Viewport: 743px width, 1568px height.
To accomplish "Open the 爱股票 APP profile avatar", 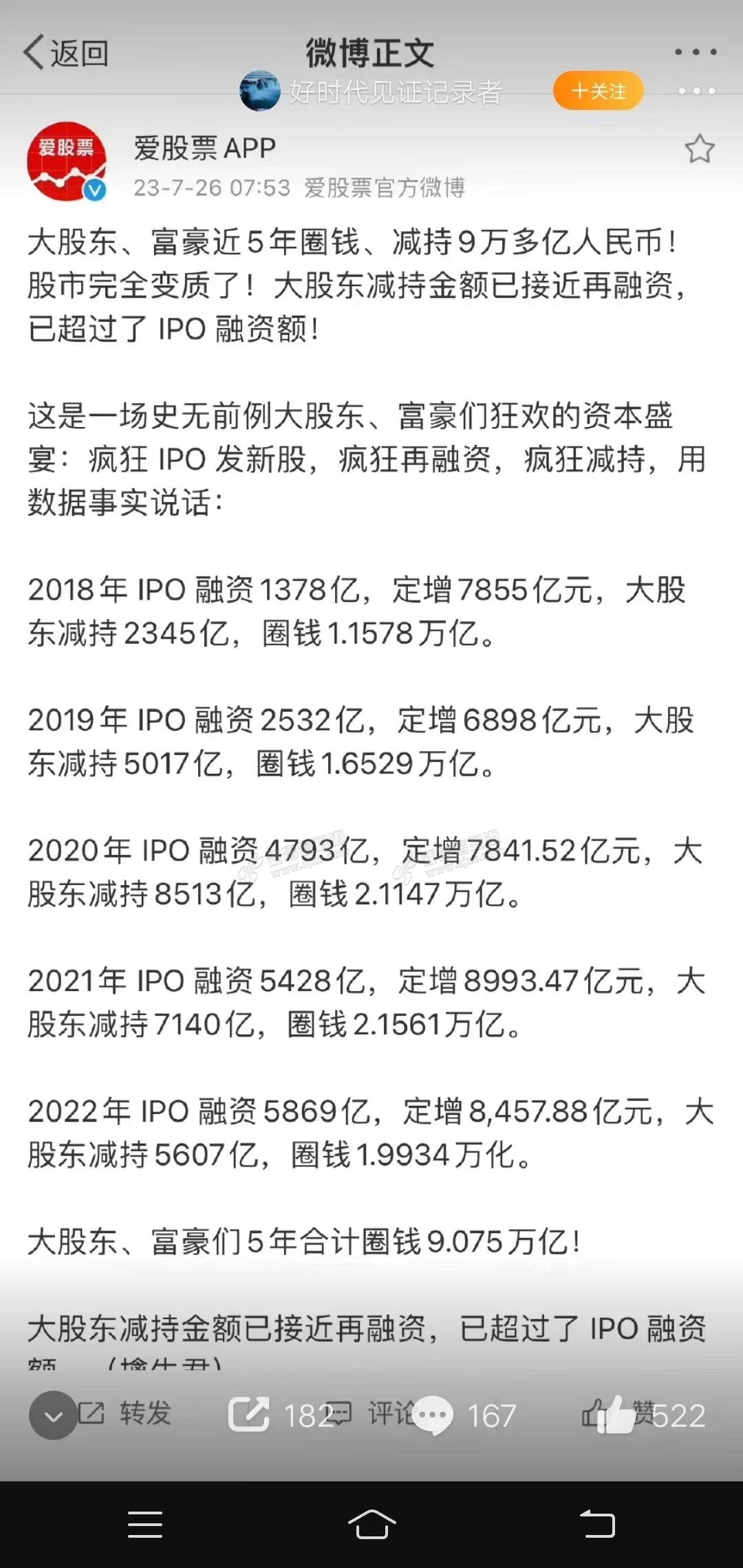I will 66,162.
